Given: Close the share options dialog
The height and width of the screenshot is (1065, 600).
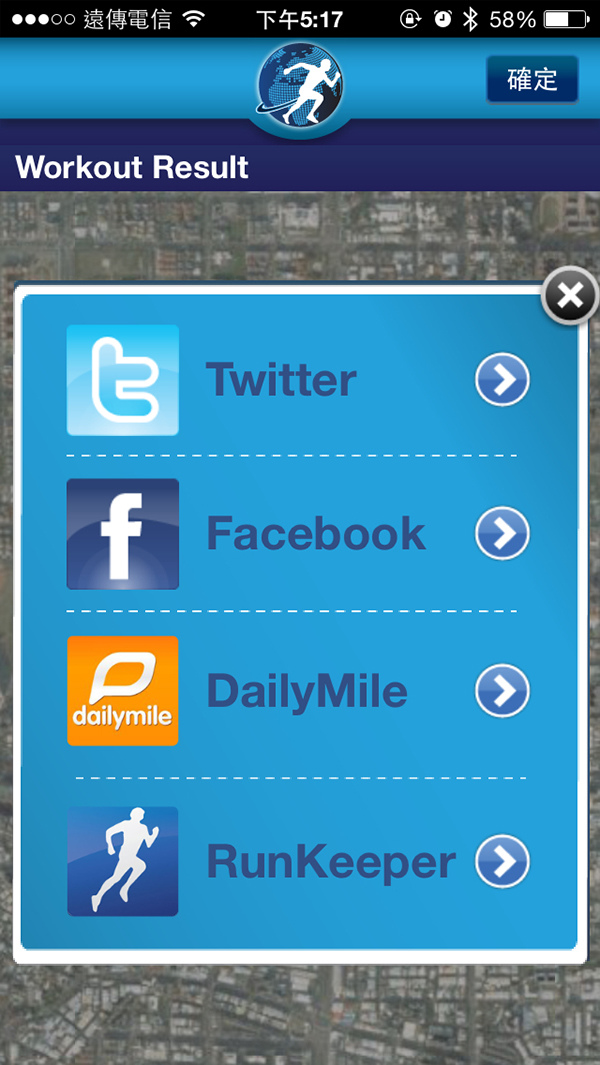Looking at the screenshot, I should (x=569, y=296).
